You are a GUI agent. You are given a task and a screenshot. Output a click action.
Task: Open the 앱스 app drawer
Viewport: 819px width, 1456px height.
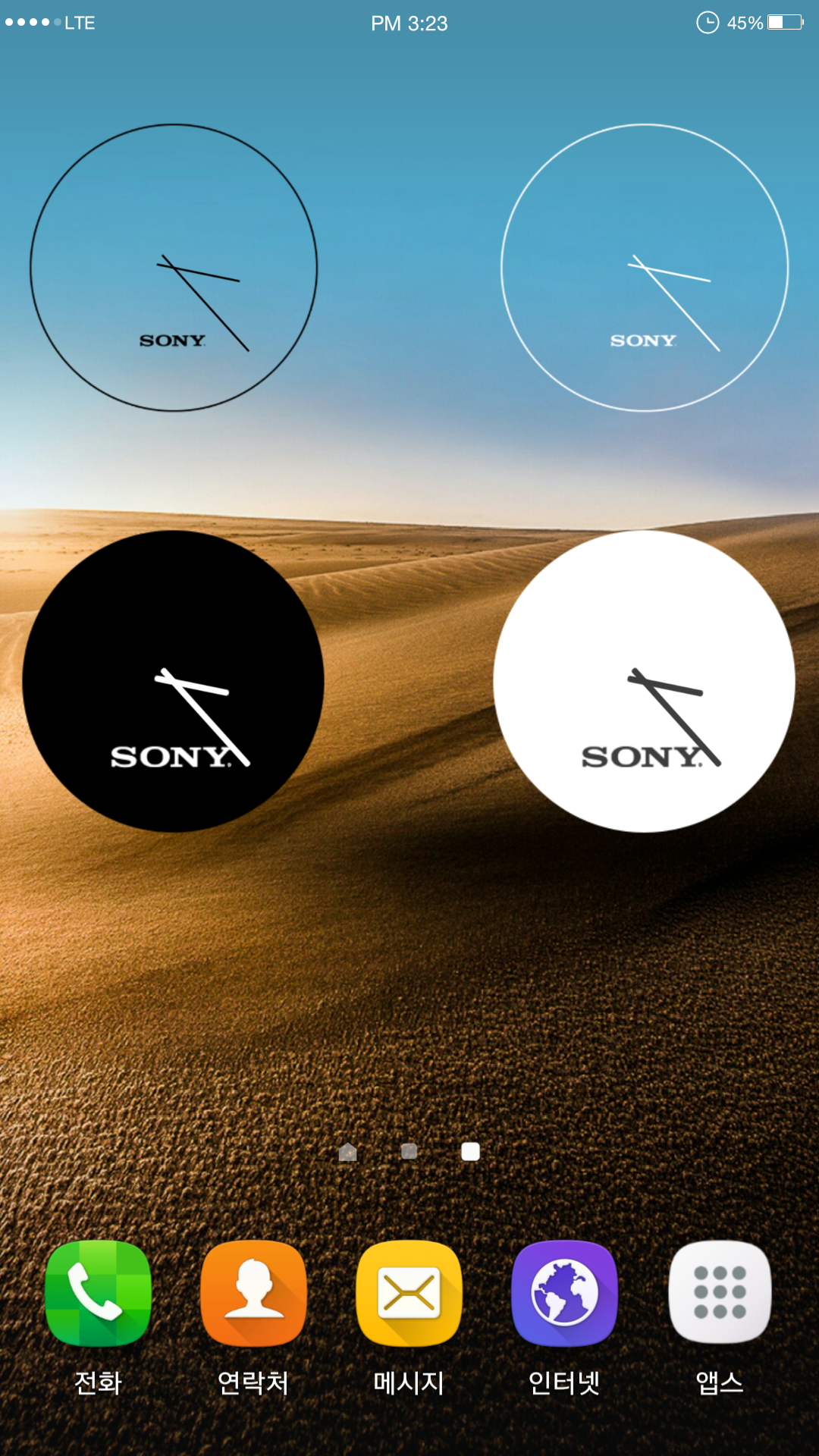point(720,1294)
